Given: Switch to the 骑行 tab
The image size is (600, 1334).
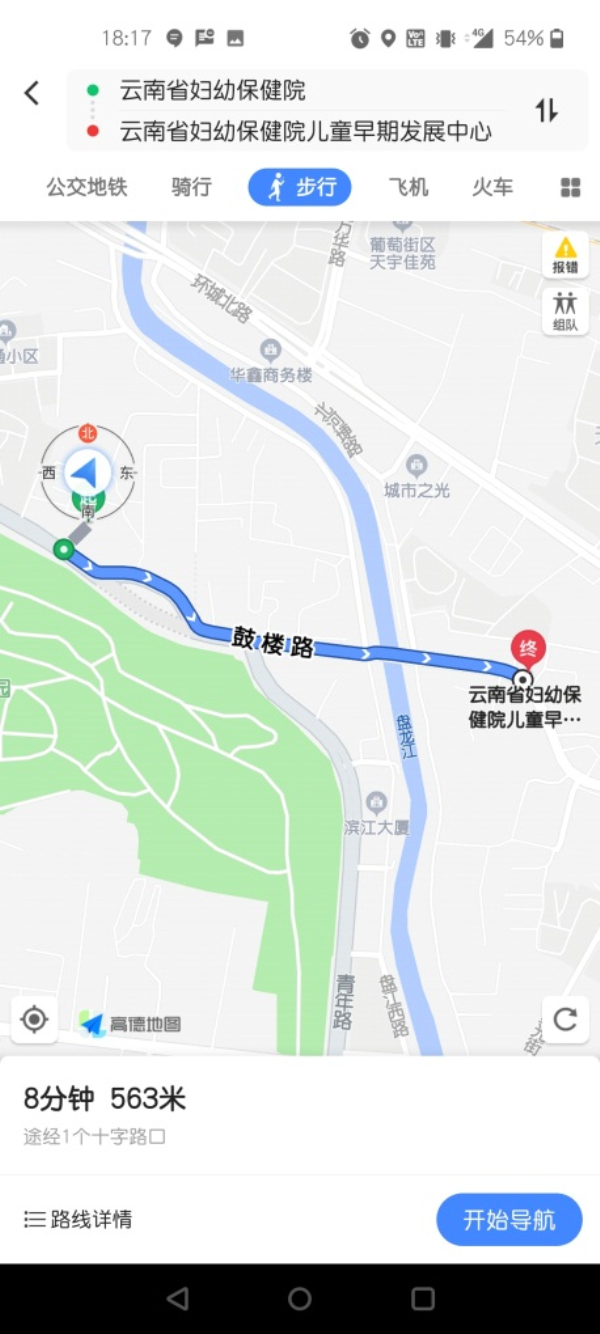Looking at the screenshot, I should pos(191,187).
